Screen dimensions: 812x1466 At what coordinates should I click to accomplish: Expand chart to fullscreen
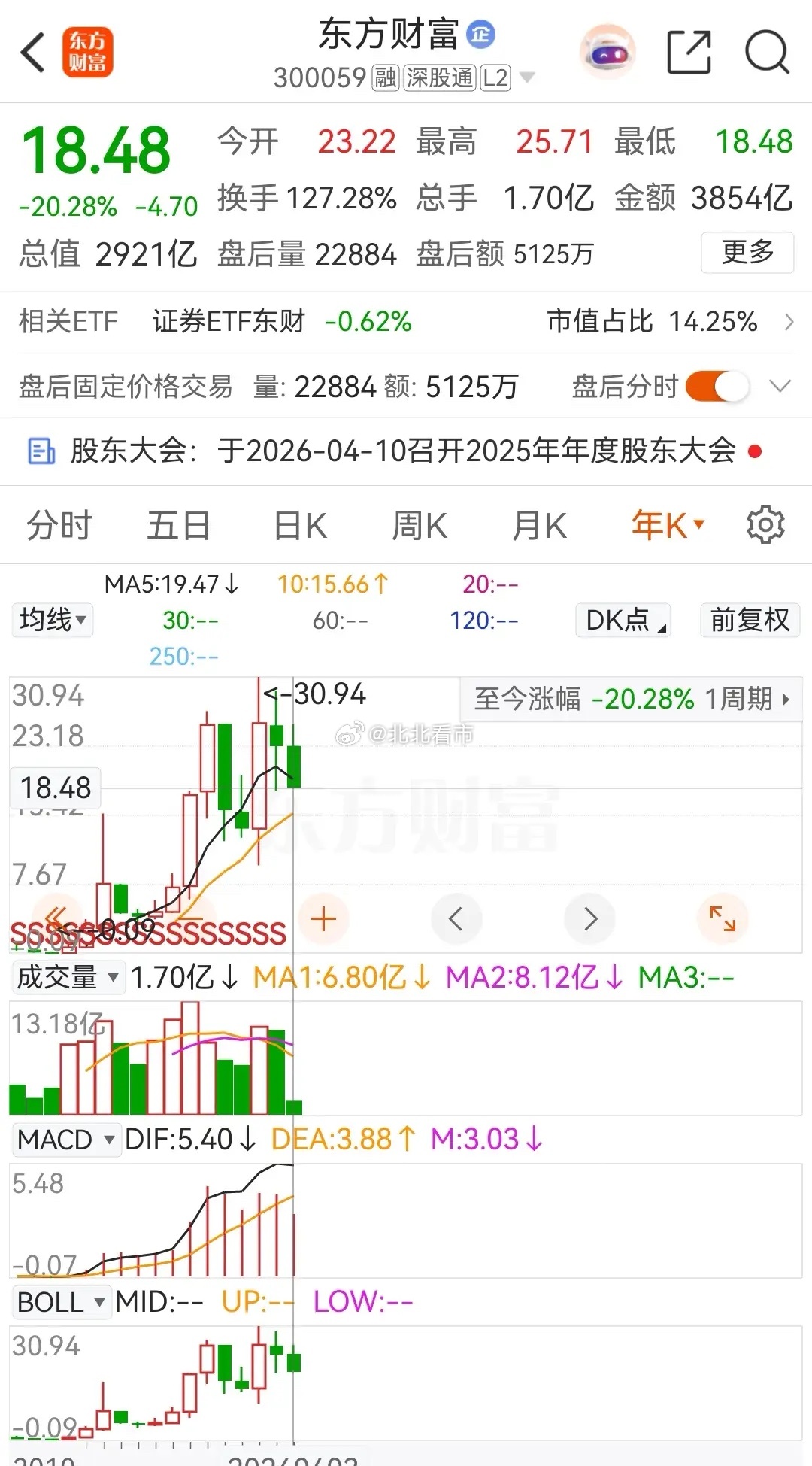tap(723, 918)
